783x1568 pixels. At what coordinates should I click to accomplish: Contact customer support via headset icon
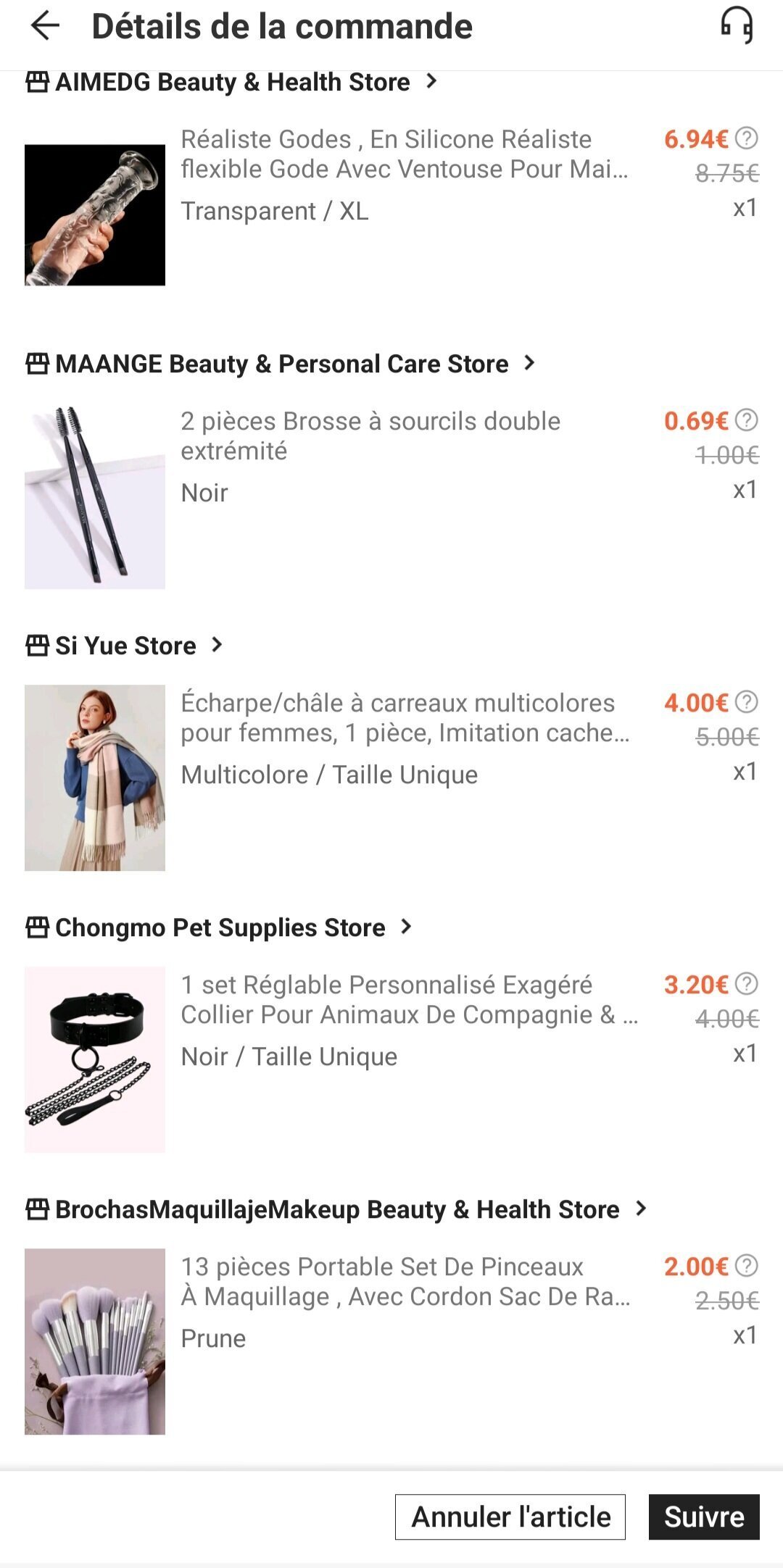(737, 25)
